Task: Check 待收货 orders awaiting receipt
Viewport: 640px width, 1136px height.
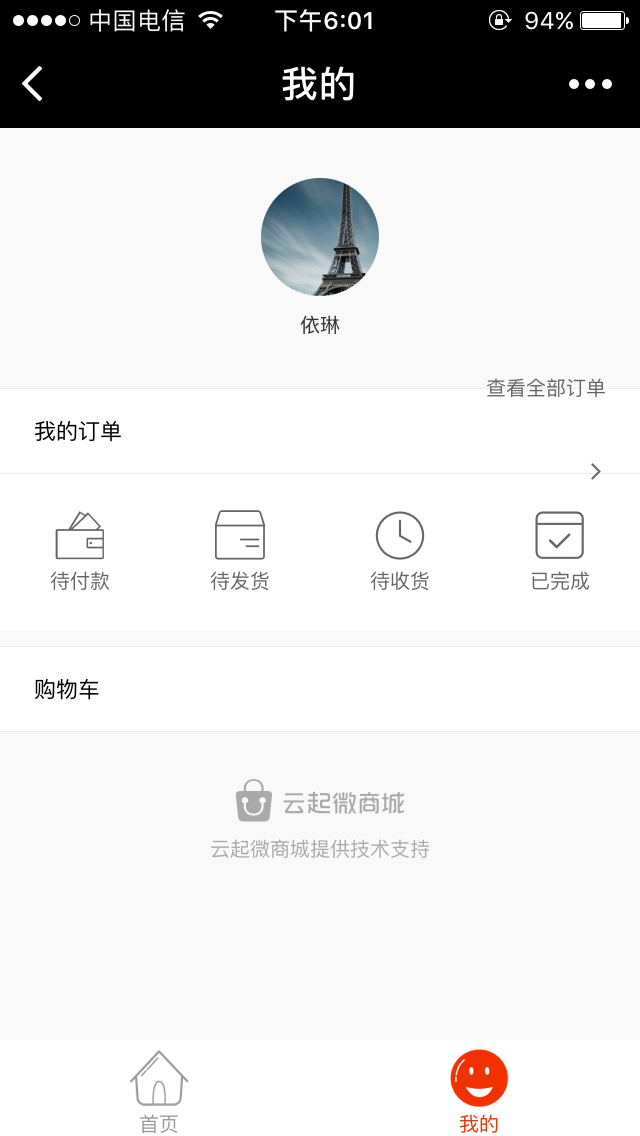Action: coord(400,551)
